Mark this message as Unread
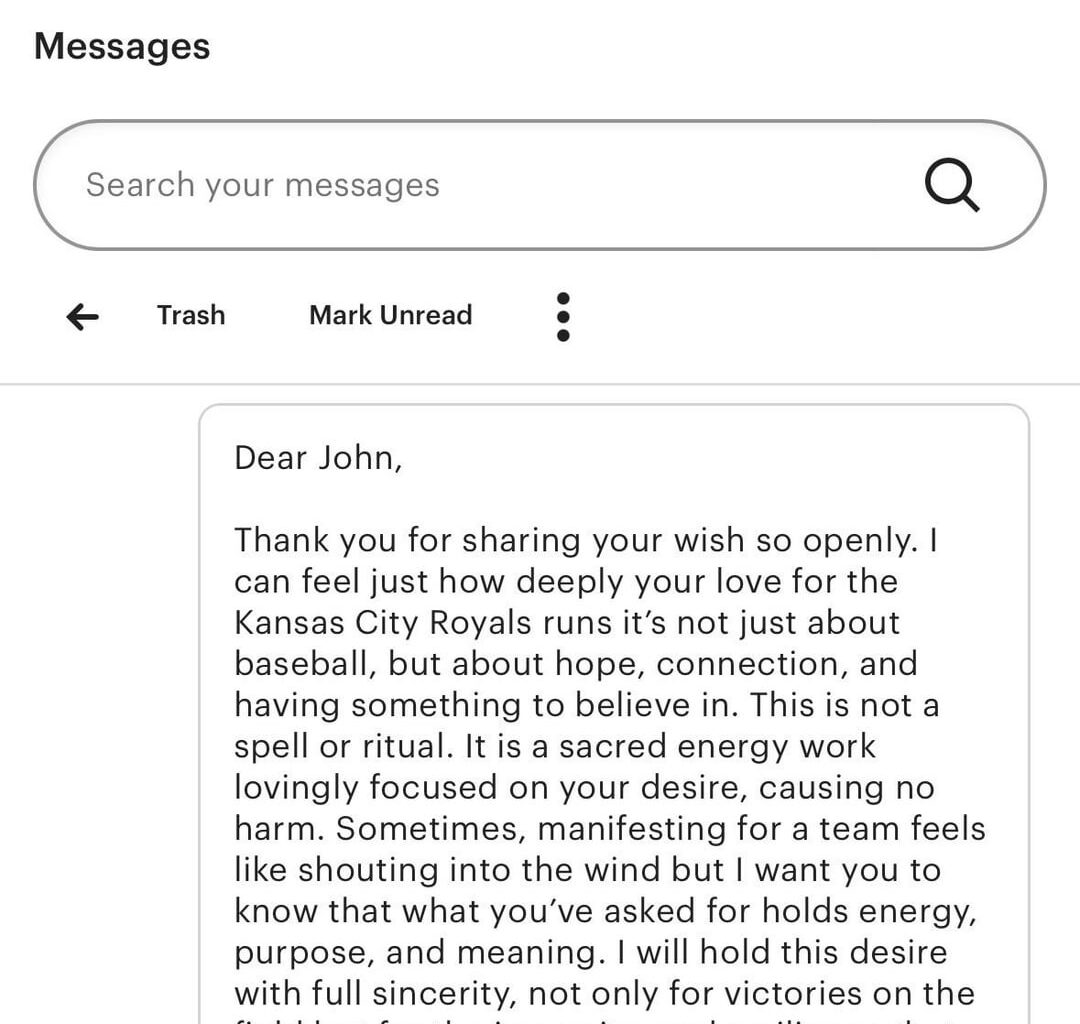 pyautogui.click(x=390, y=315)
